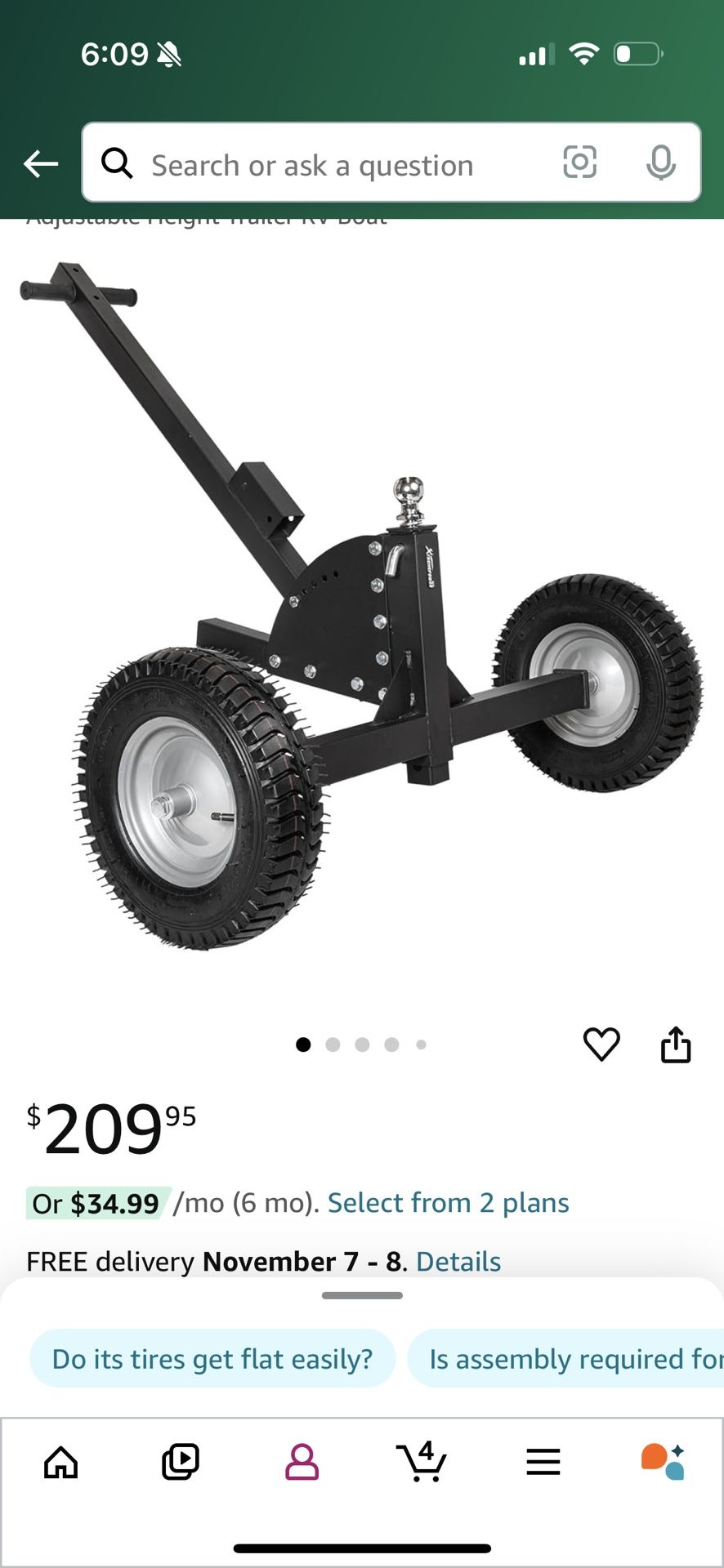This screenshot has height=1568, width=724.
Task: Open the Inspire video tab
Action: (181, 1462)
